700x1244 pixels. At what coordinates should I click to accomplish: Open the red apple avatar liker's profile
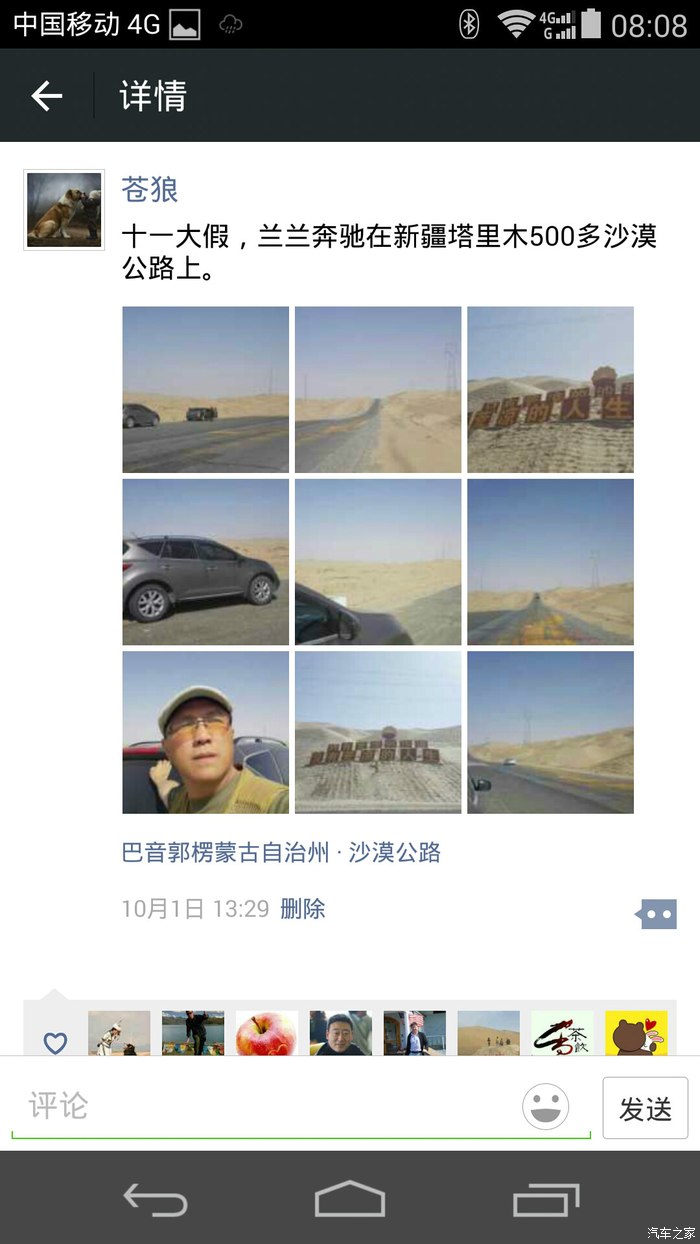(x=267, y=1034)
